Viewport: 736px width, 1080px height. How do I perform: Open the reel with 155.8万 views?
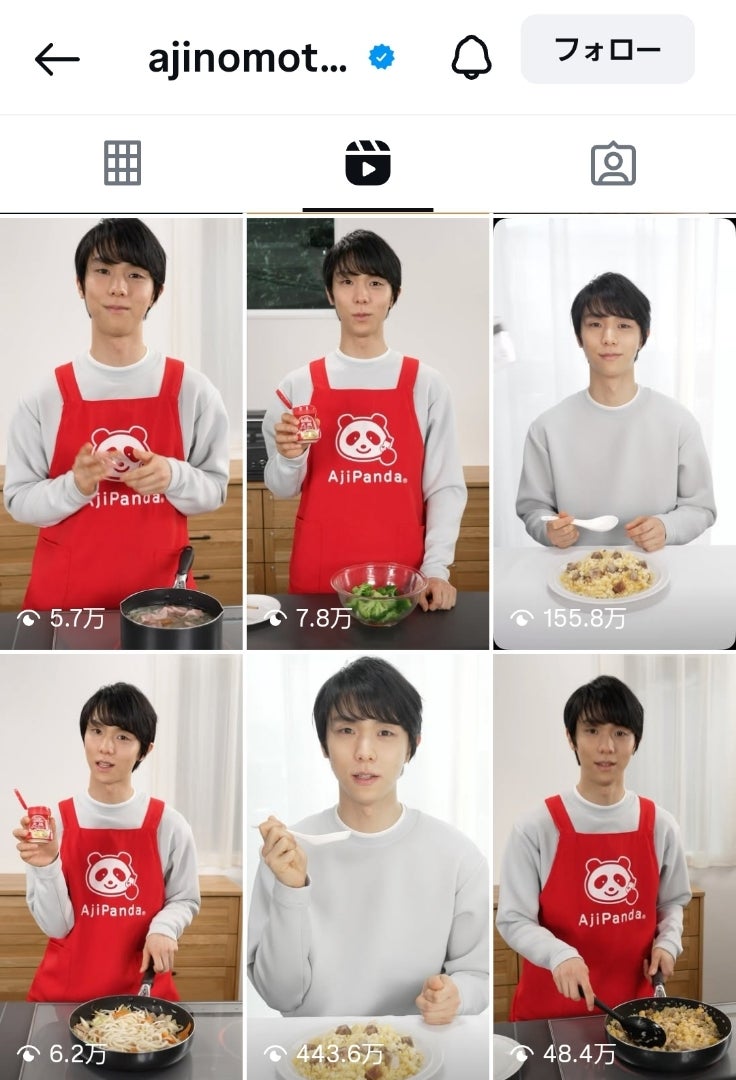click(614, 434)
